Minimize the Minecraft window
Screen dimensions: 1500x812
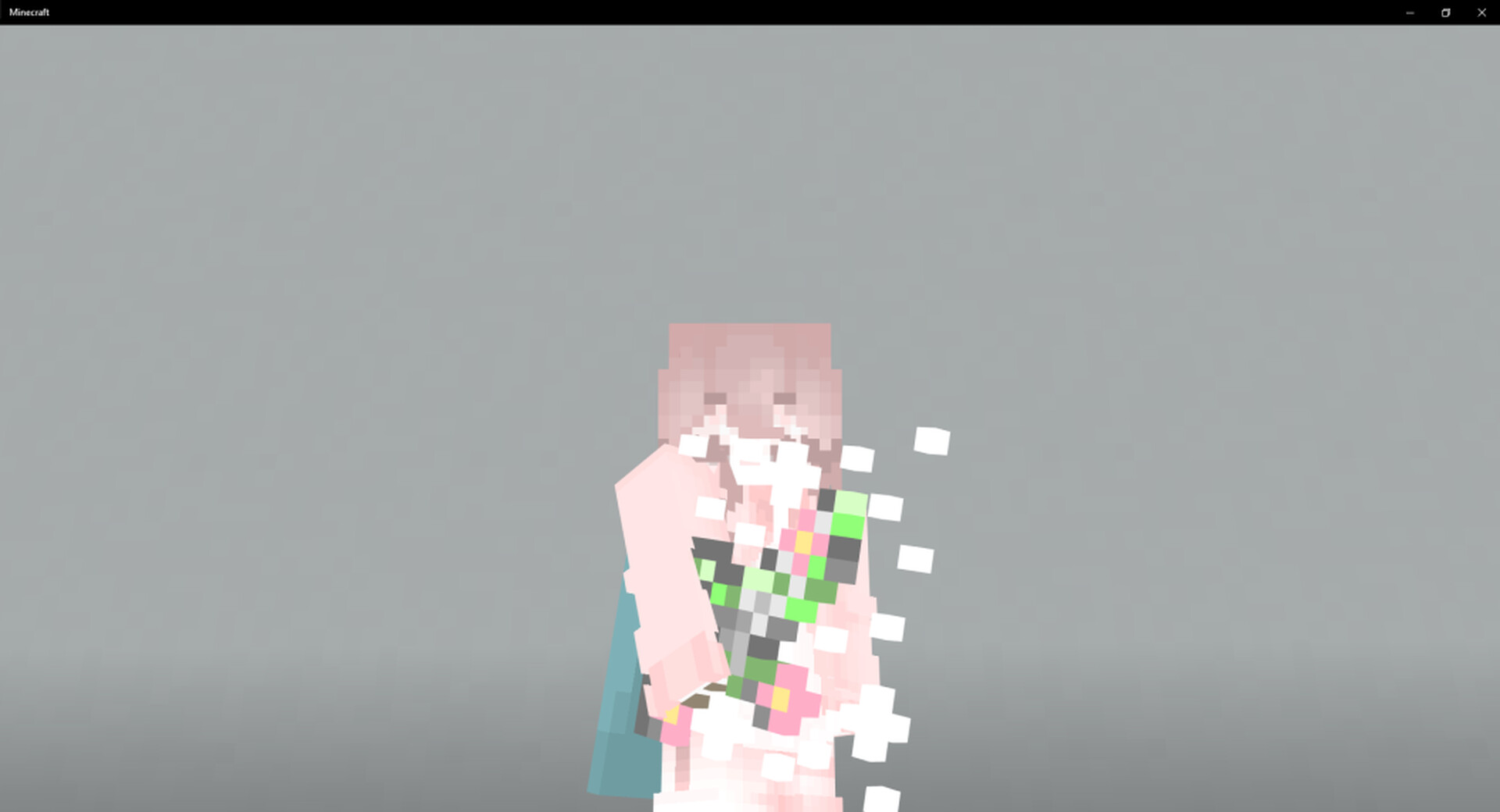[x=1409, y=12]
